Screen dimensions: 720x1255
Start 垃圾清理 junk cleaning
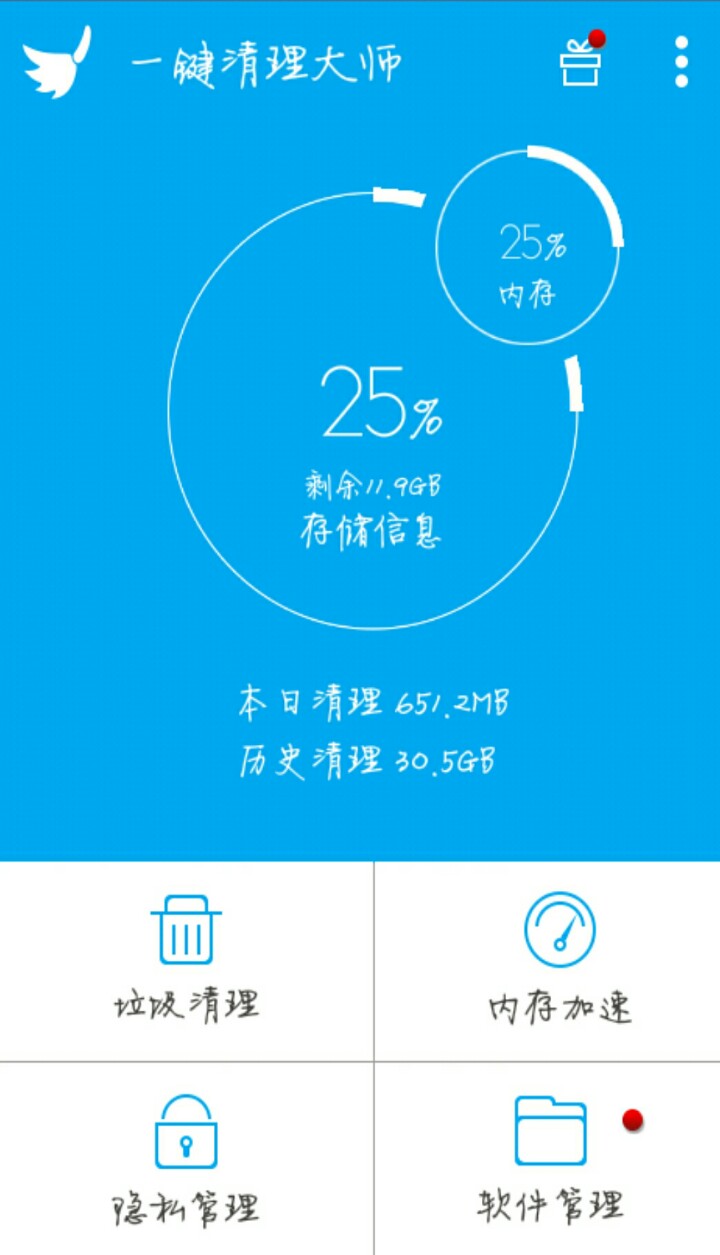(187, 960)
